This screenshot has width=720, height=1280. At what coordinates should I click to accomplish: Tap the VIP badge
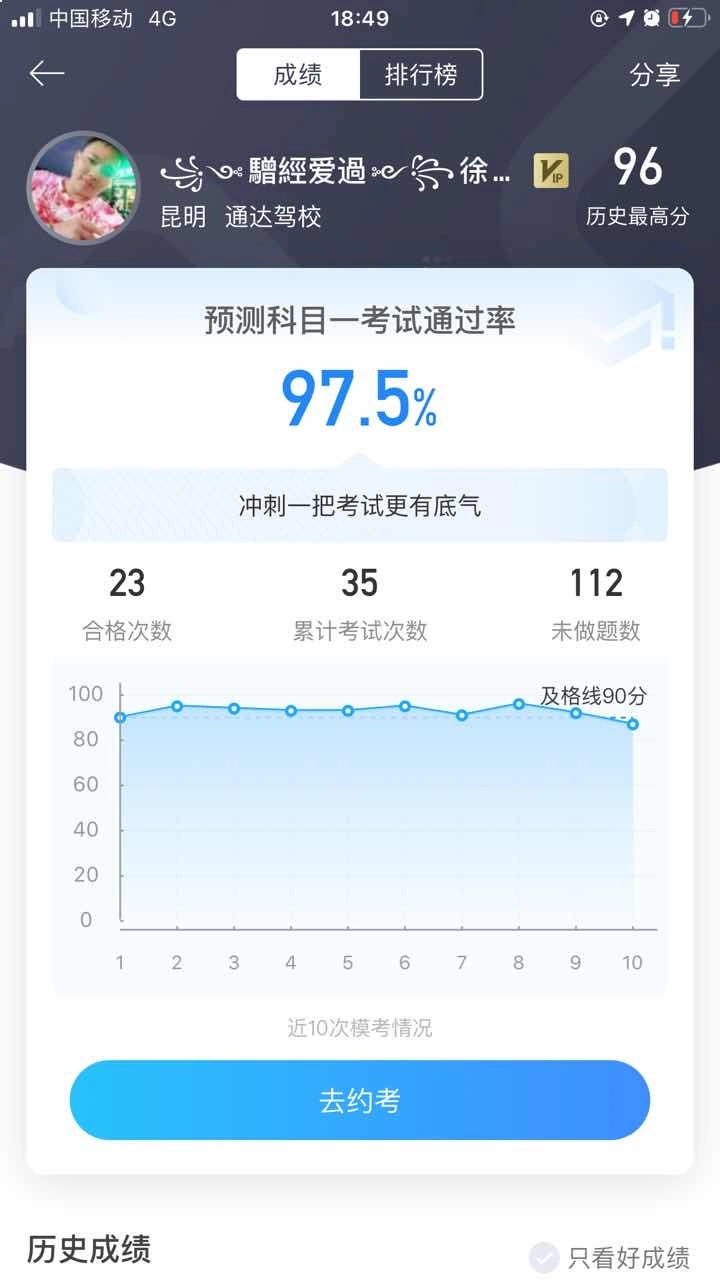550,171
